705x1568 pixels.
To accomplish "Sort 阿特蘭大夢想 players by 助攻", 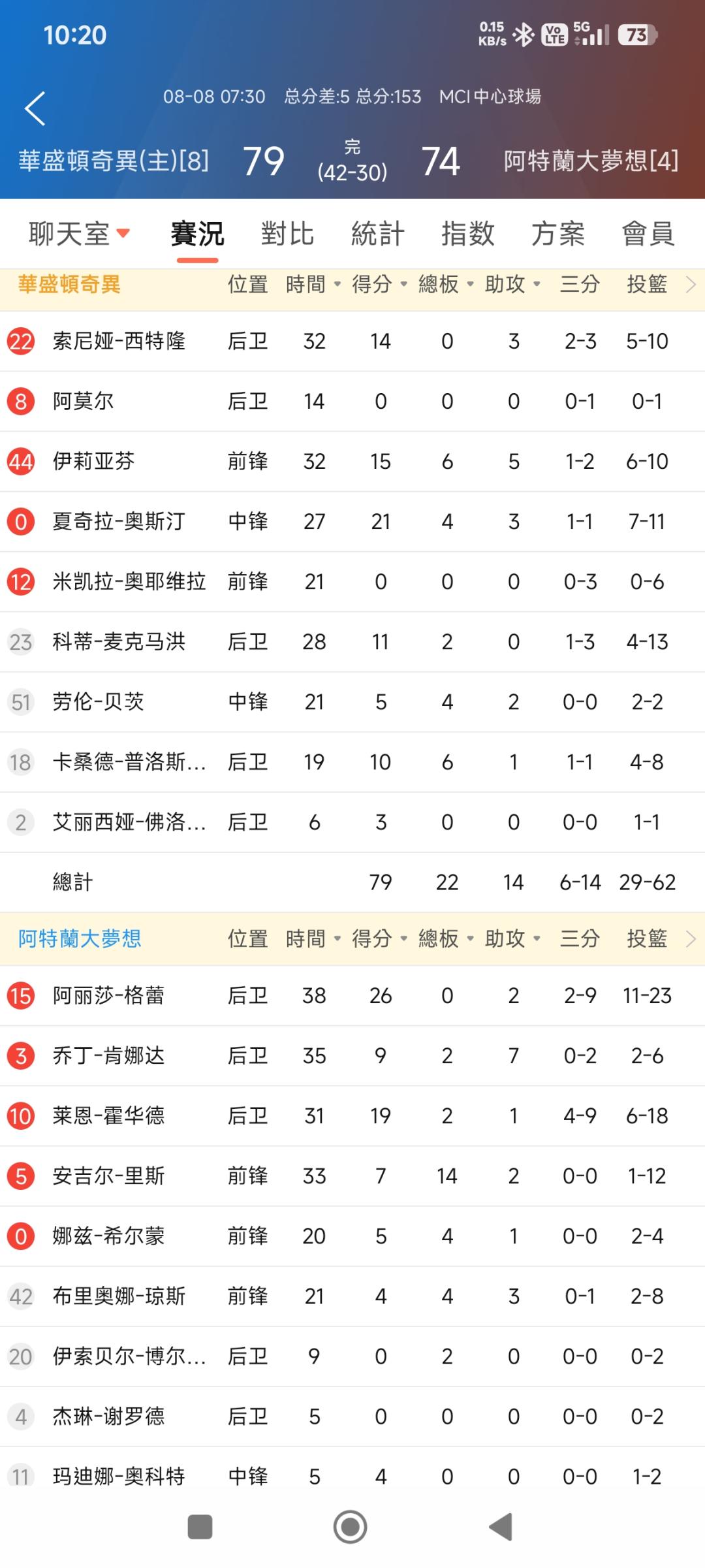I will (x=513, y=938).
